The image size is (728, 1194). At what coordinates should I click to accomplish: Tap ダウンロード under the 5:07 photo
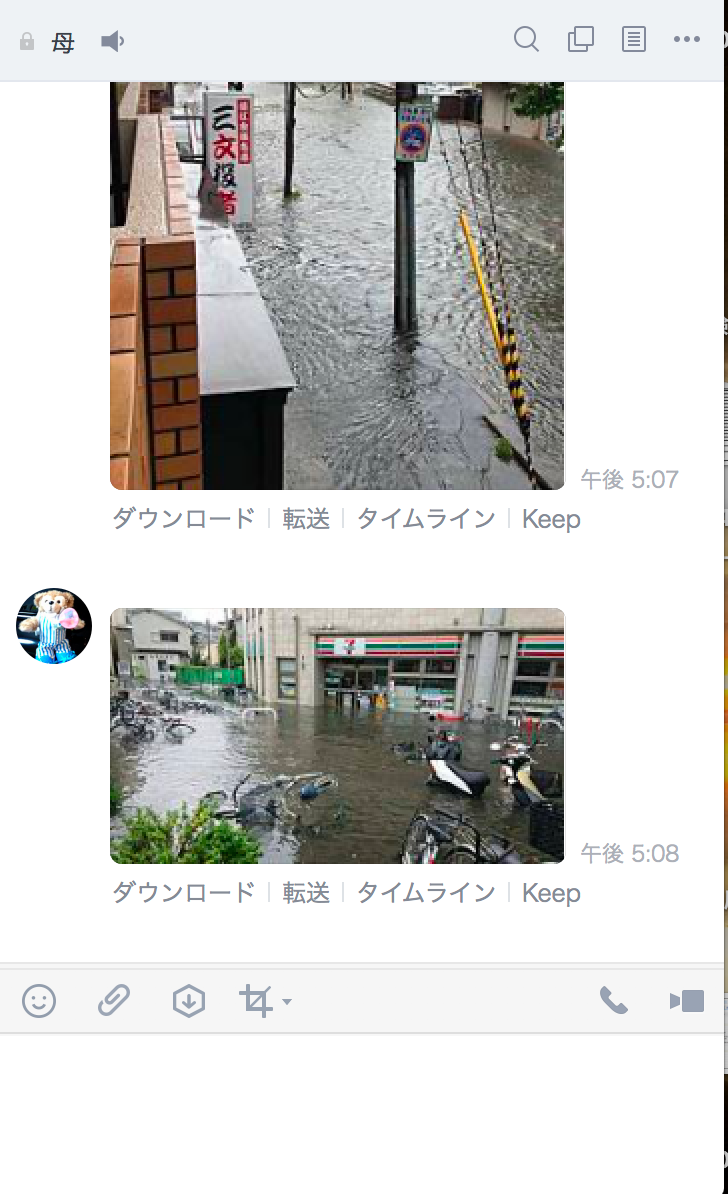click(184, 519)
